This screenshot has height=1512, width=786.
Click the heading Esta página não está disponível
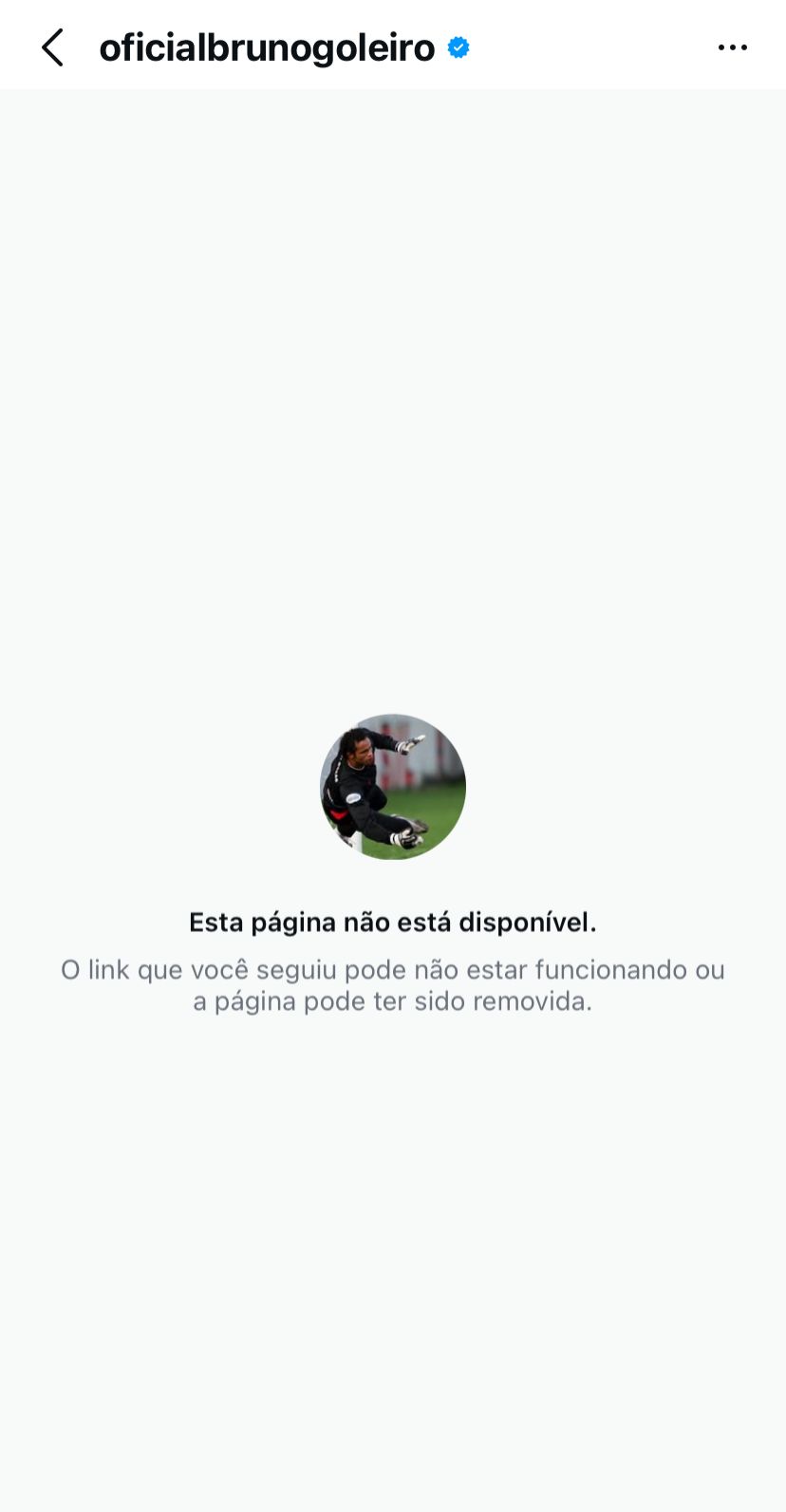tap(392, 921)
